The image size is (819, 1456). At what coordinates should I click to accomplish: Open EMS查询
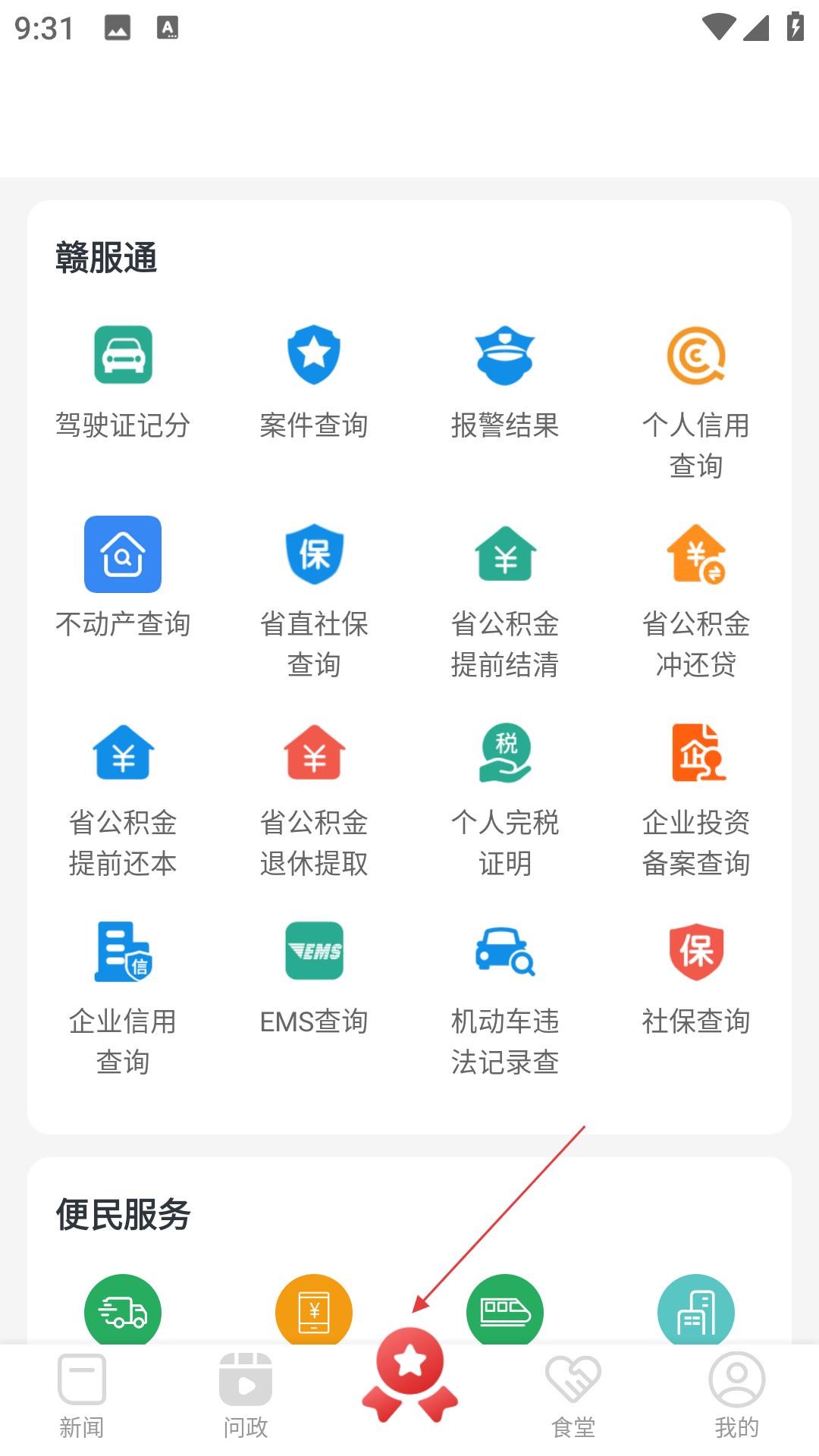(x=314, y=979)
